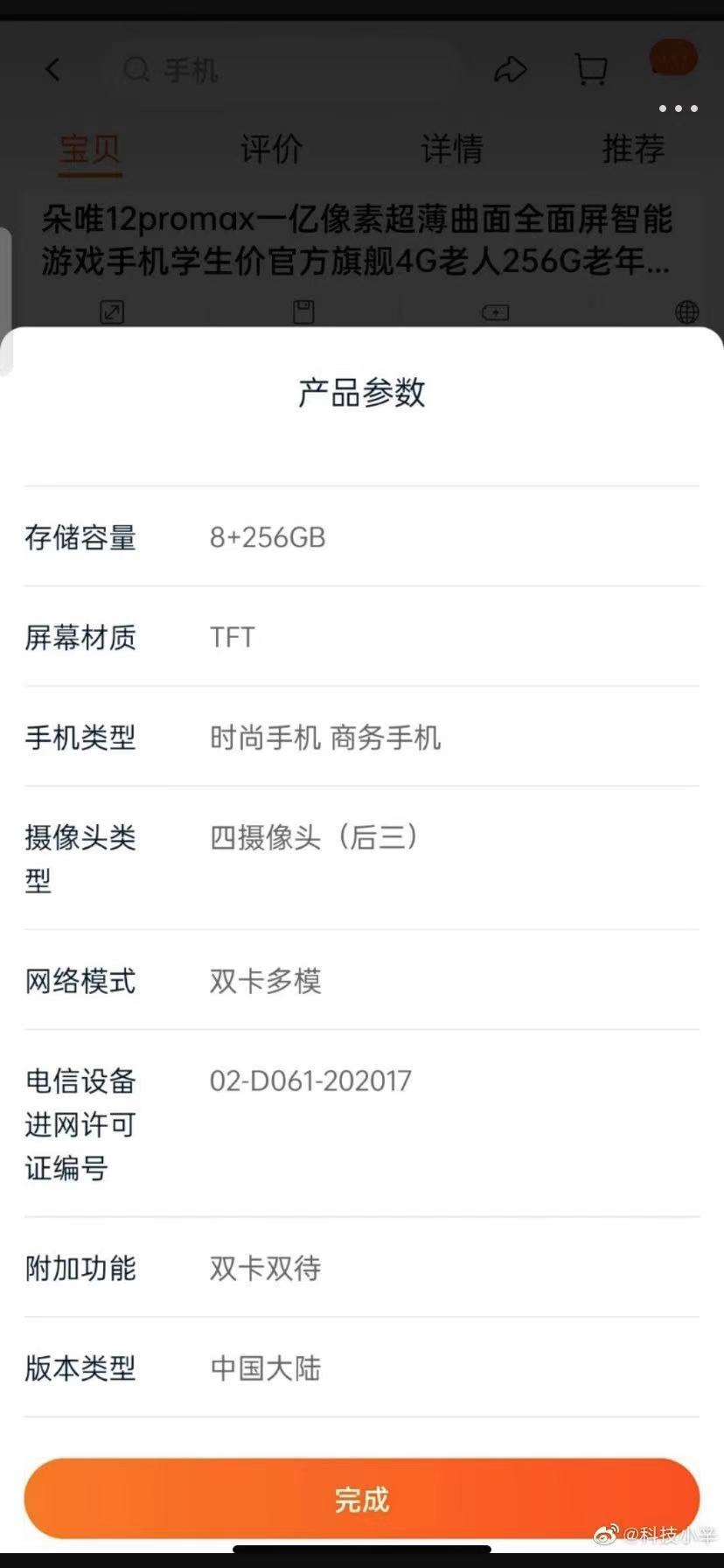Open the globe icon under the title
This screenshot has height=1568, width=724.
[x=686, y=312]
